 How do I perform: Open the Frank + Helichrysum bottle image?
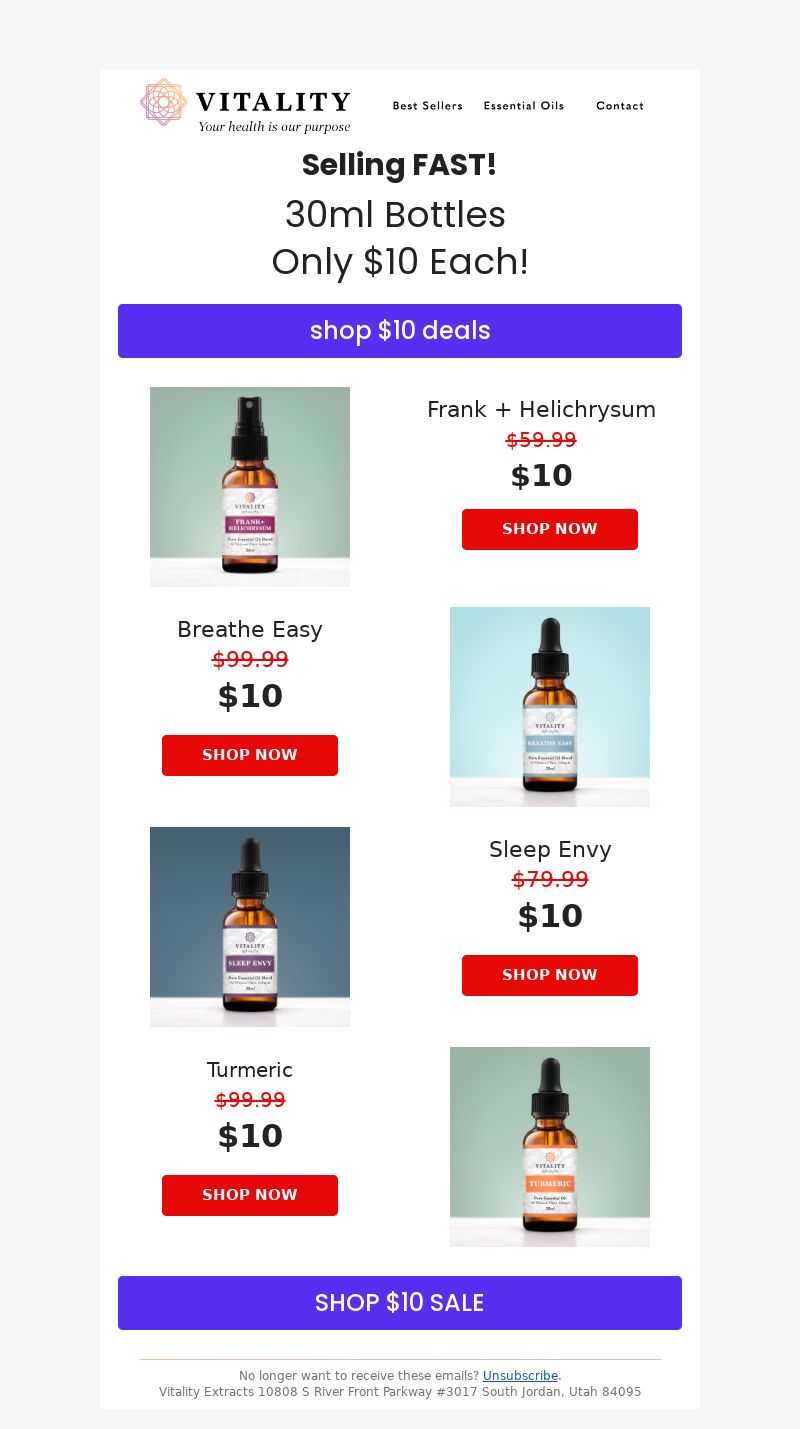(250, 487)
